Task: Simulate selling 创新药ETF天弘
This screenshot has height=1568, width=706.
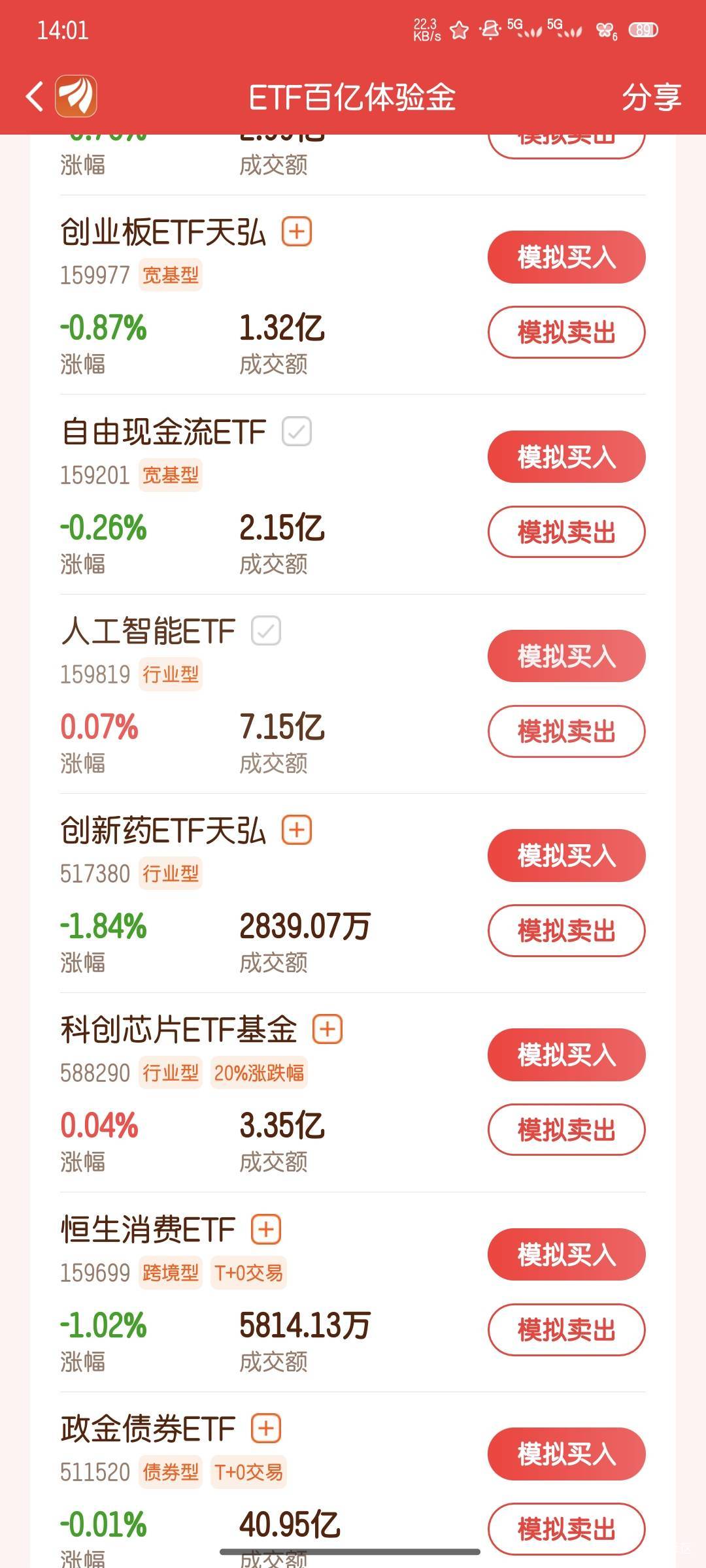Action: coord(566,930)
